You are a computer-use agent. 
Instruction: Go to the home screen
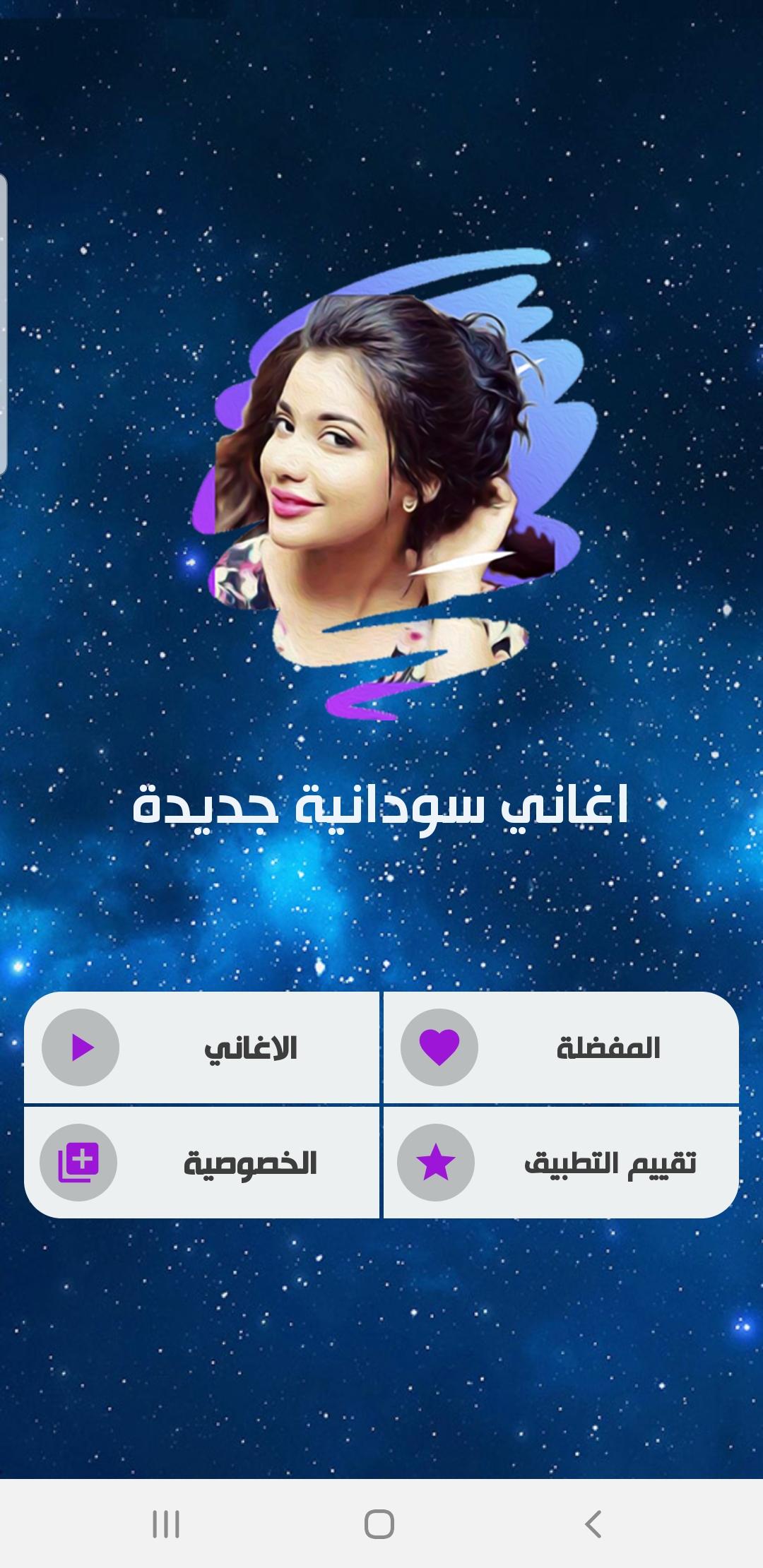379,1524
